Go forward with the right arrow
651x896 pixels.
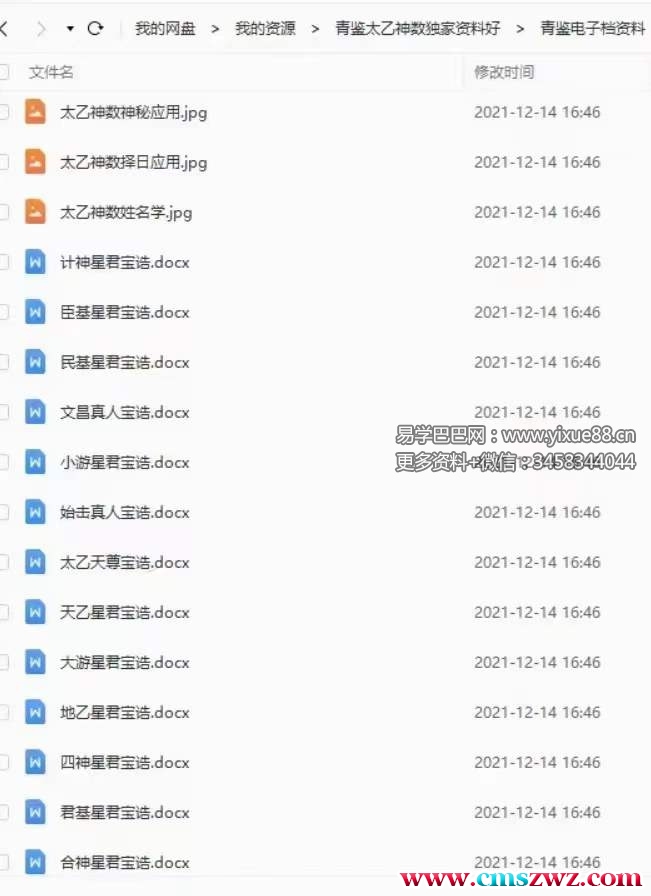[40, 28]
